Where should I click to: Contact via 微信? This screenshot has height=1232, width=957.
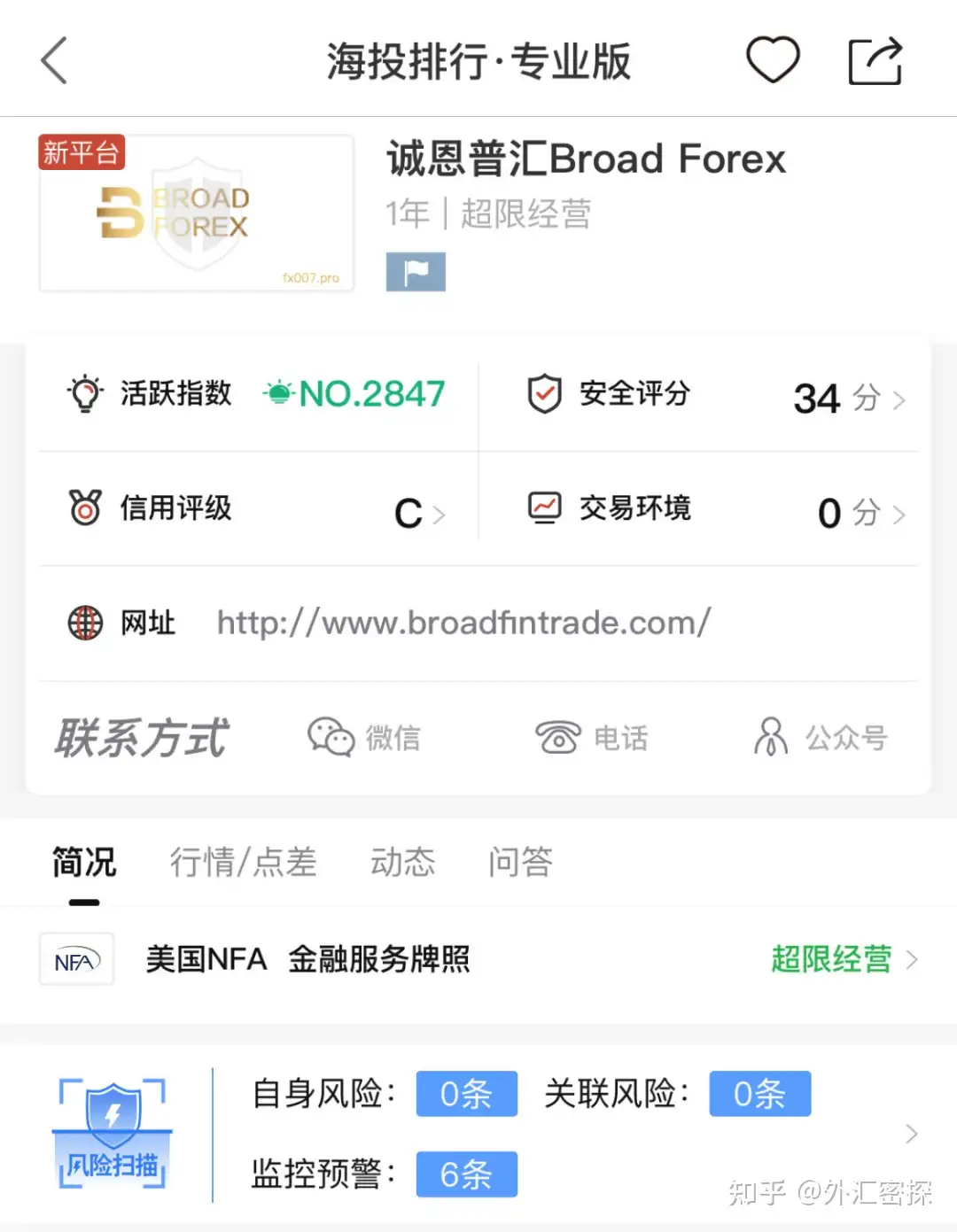coord(364,737)
